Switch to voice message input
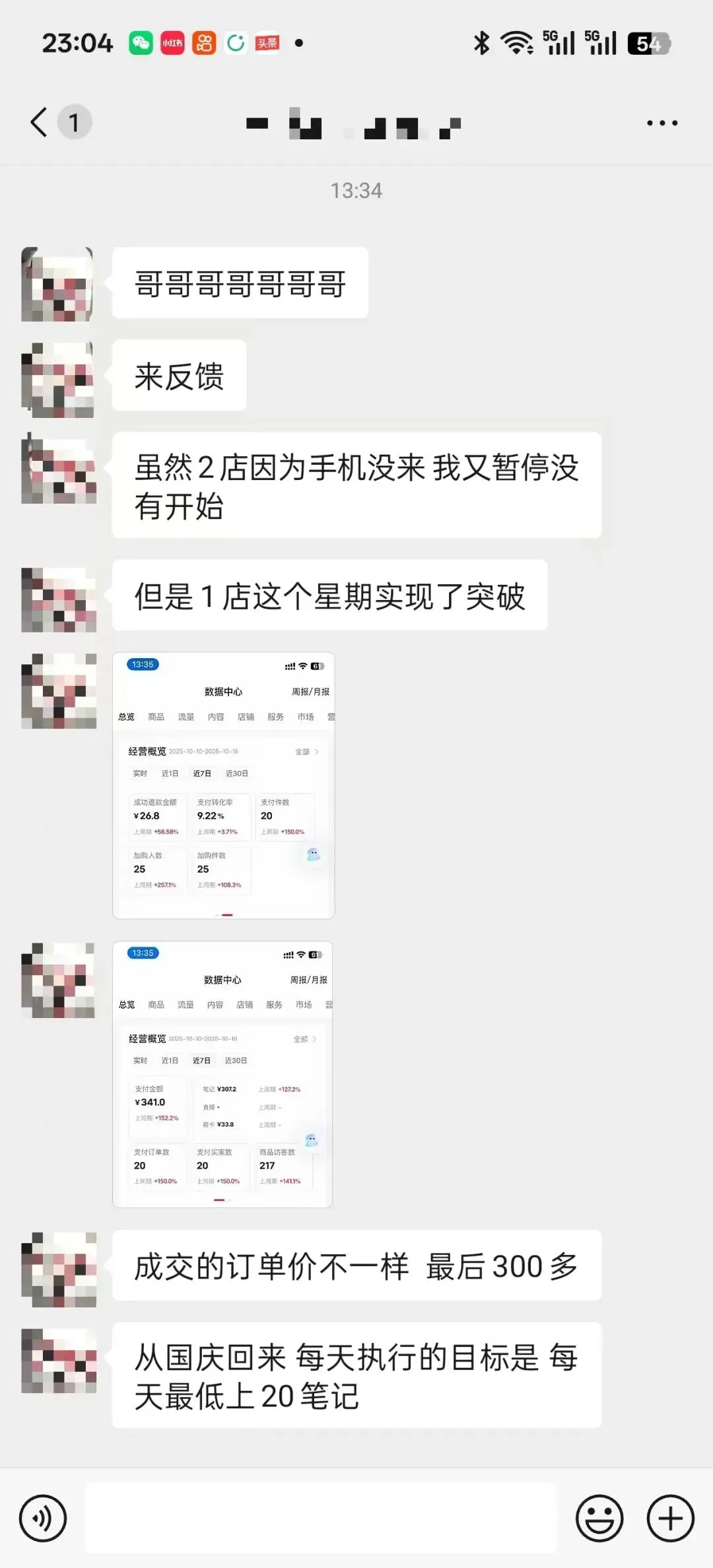 (43, 1518)
